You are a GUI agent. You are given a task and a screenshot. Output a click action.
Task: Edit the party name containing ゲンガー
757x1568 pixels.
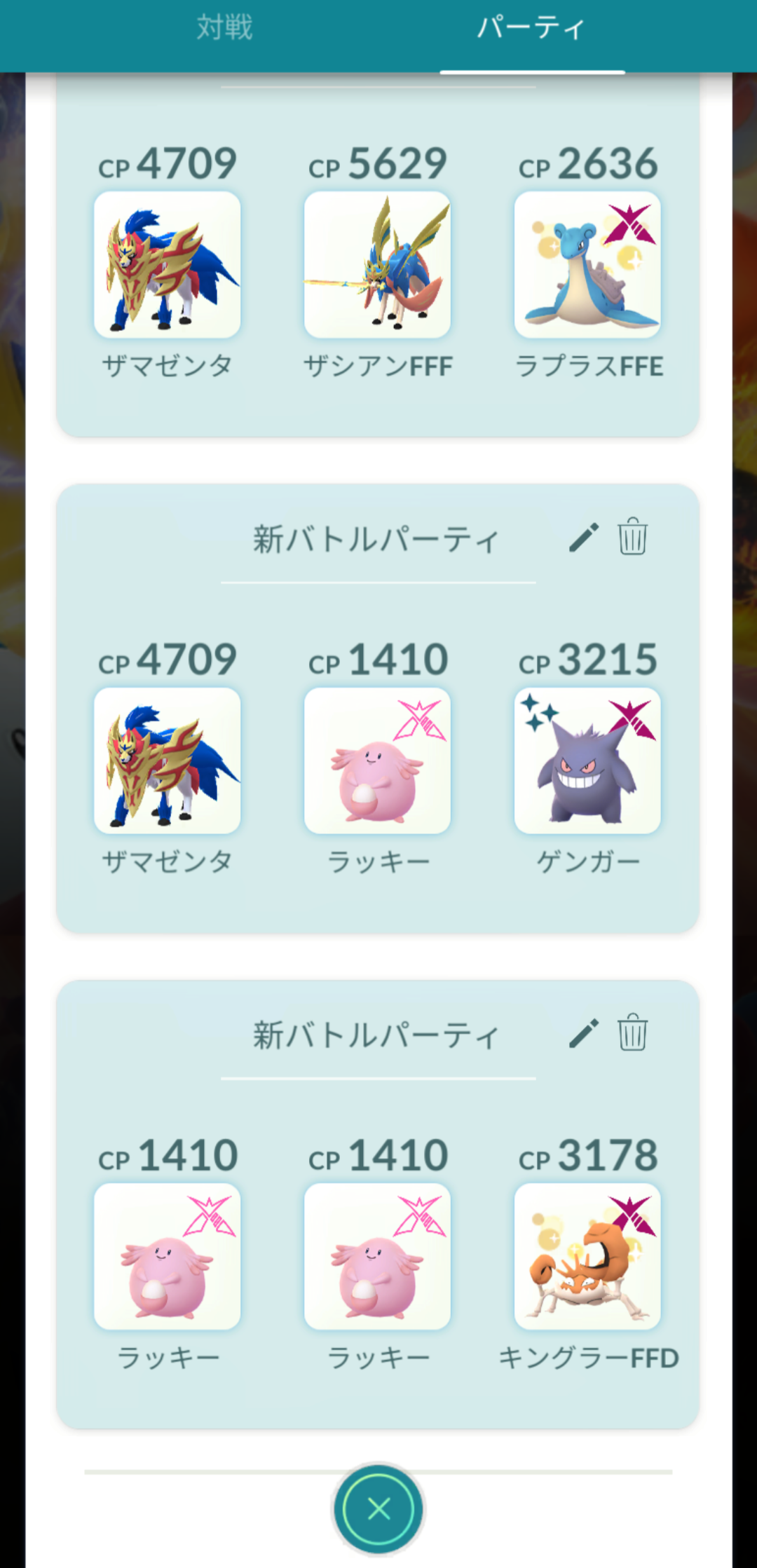pyautogui.click(x=583, y=538)
